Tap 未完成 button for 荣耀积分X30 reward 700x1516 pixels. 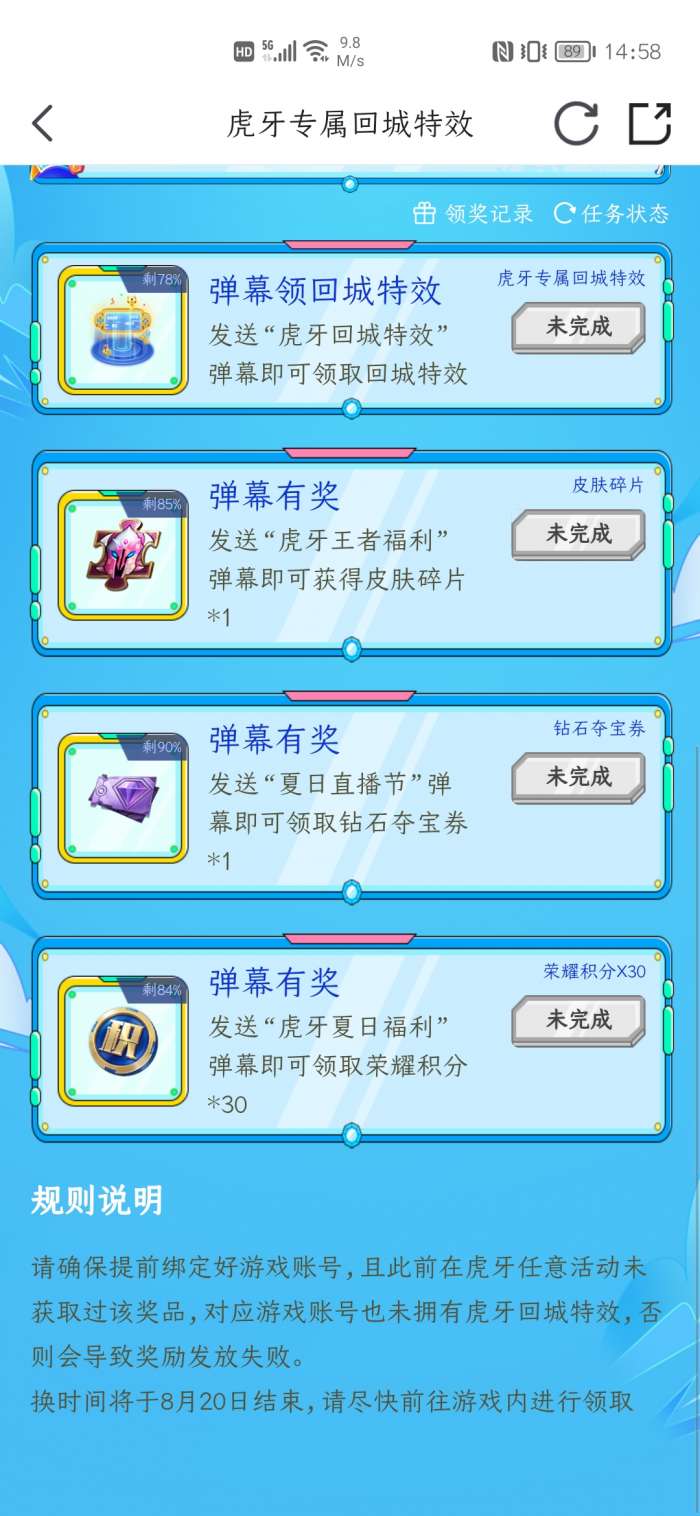578,1021
